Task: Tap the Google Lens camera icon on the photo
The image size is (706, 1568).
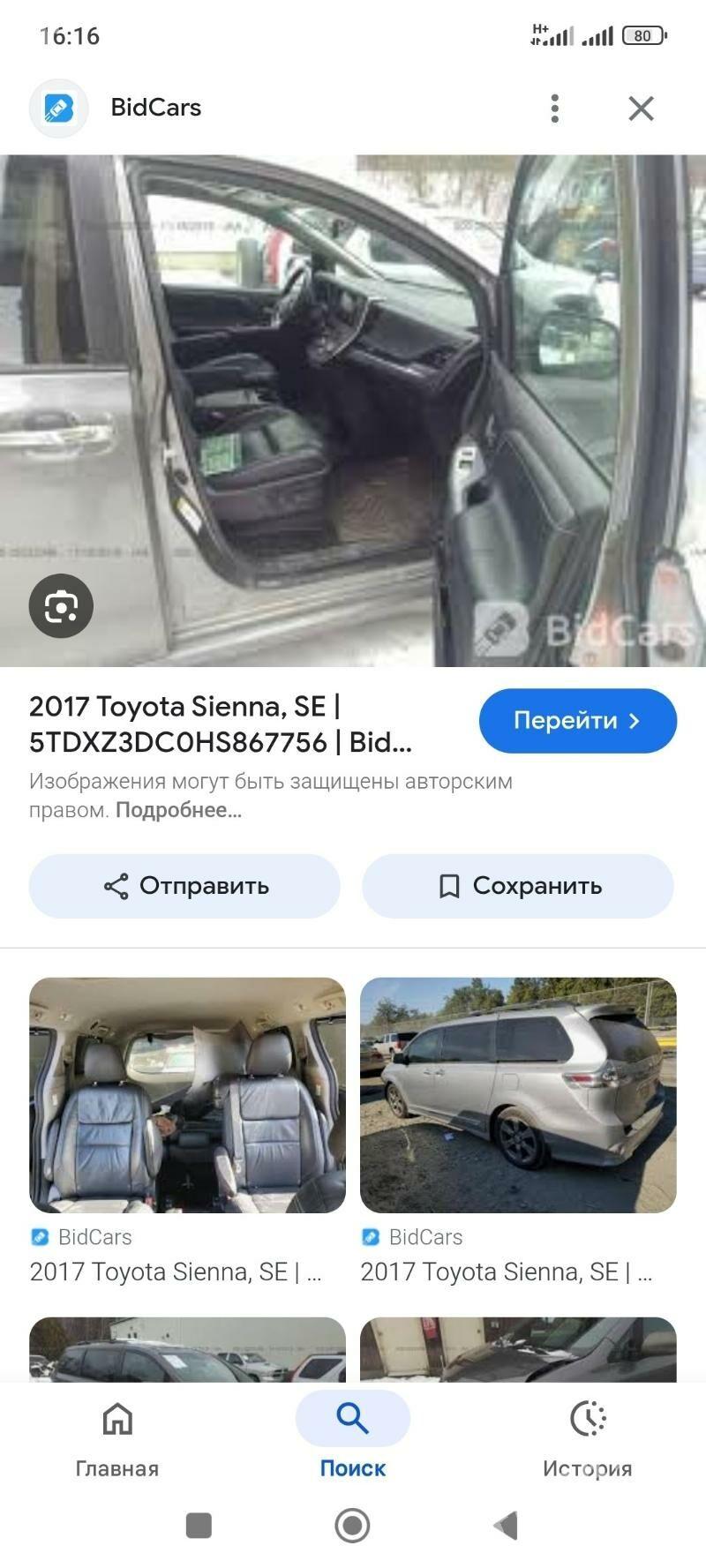Action: [61, 605]
